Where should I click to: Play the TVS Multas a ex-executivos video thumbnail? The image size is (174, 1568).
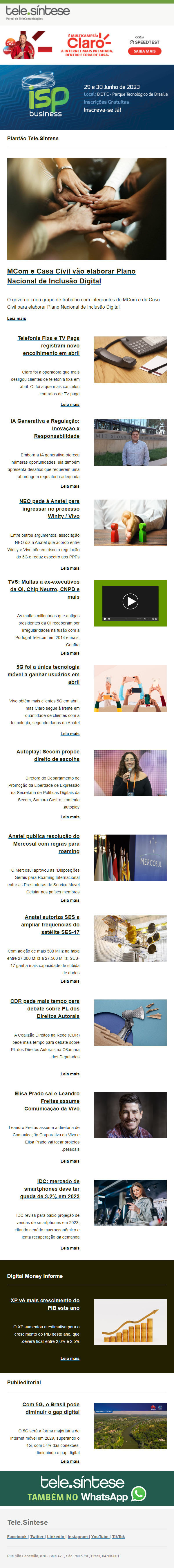(x=130, y=602)
